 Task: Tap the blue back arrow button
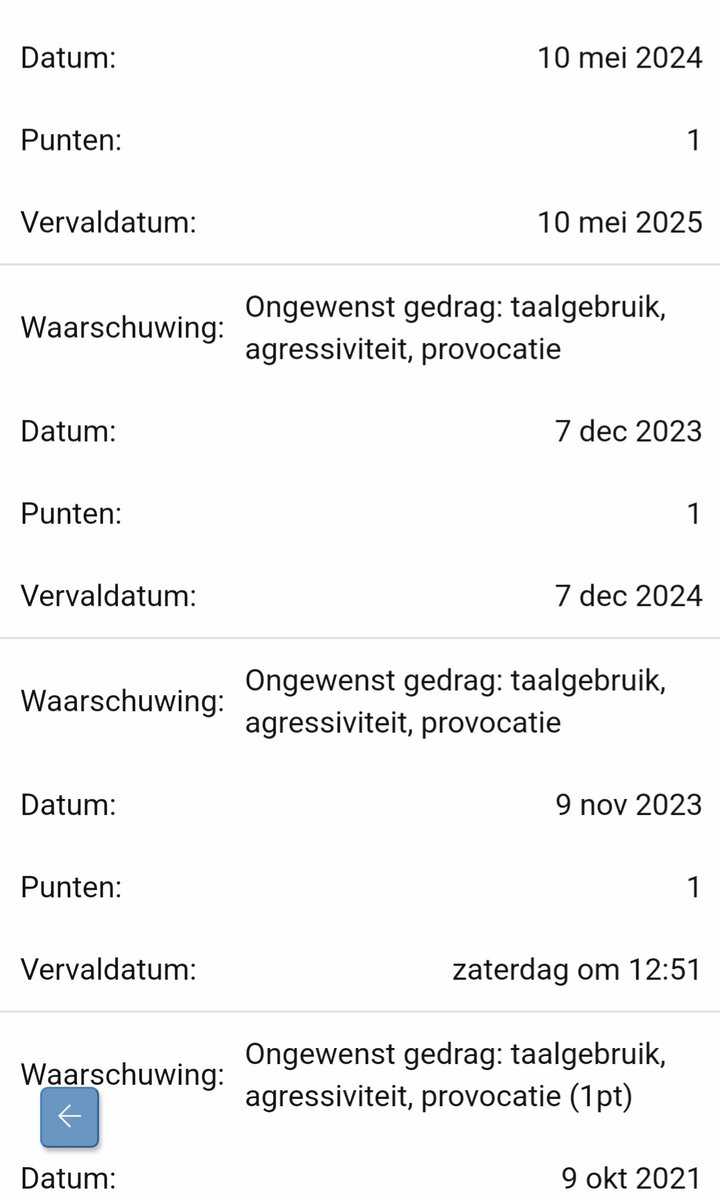pos(69,1117)
